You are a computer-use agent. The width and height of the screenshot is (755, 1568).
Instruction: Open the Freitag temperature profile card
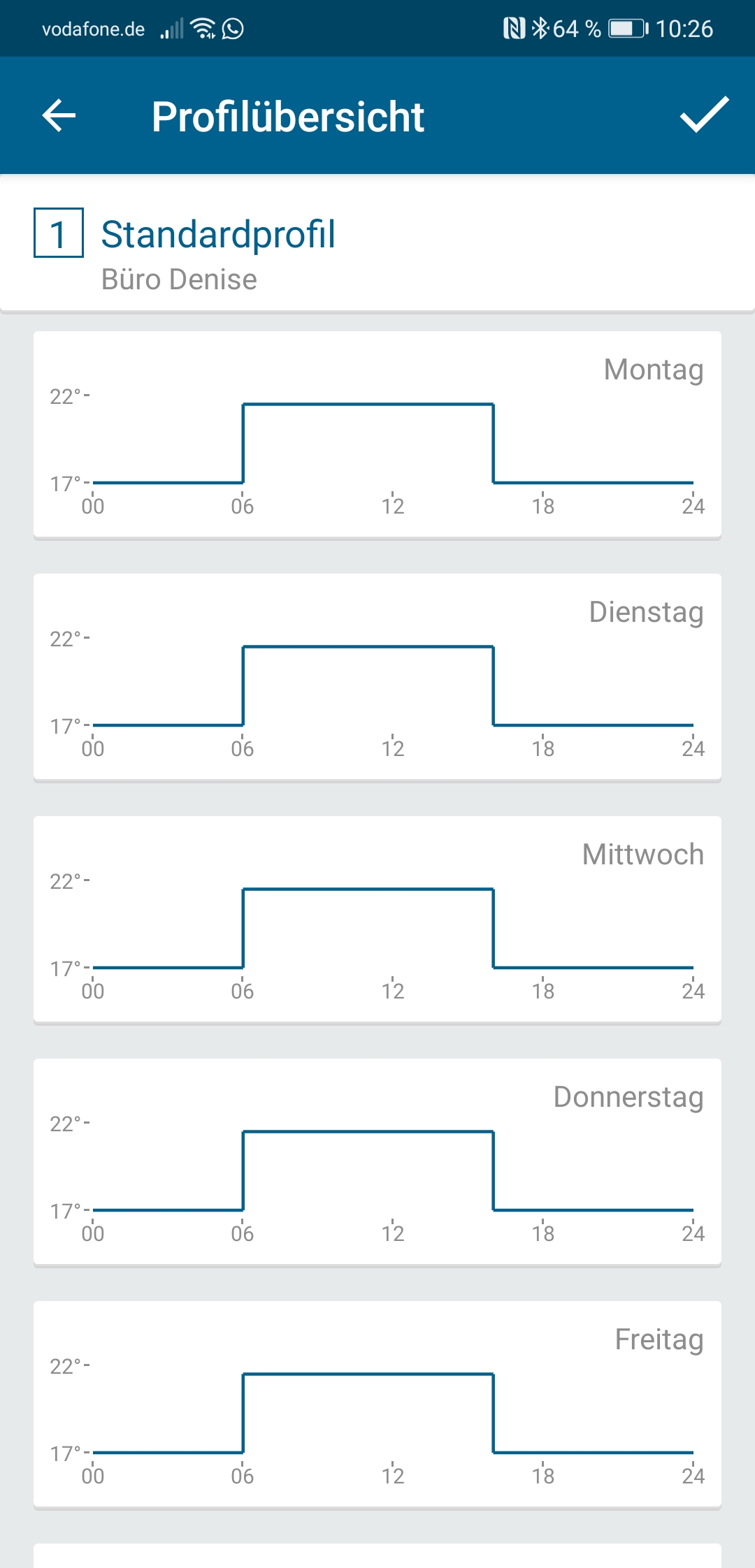377,1404
